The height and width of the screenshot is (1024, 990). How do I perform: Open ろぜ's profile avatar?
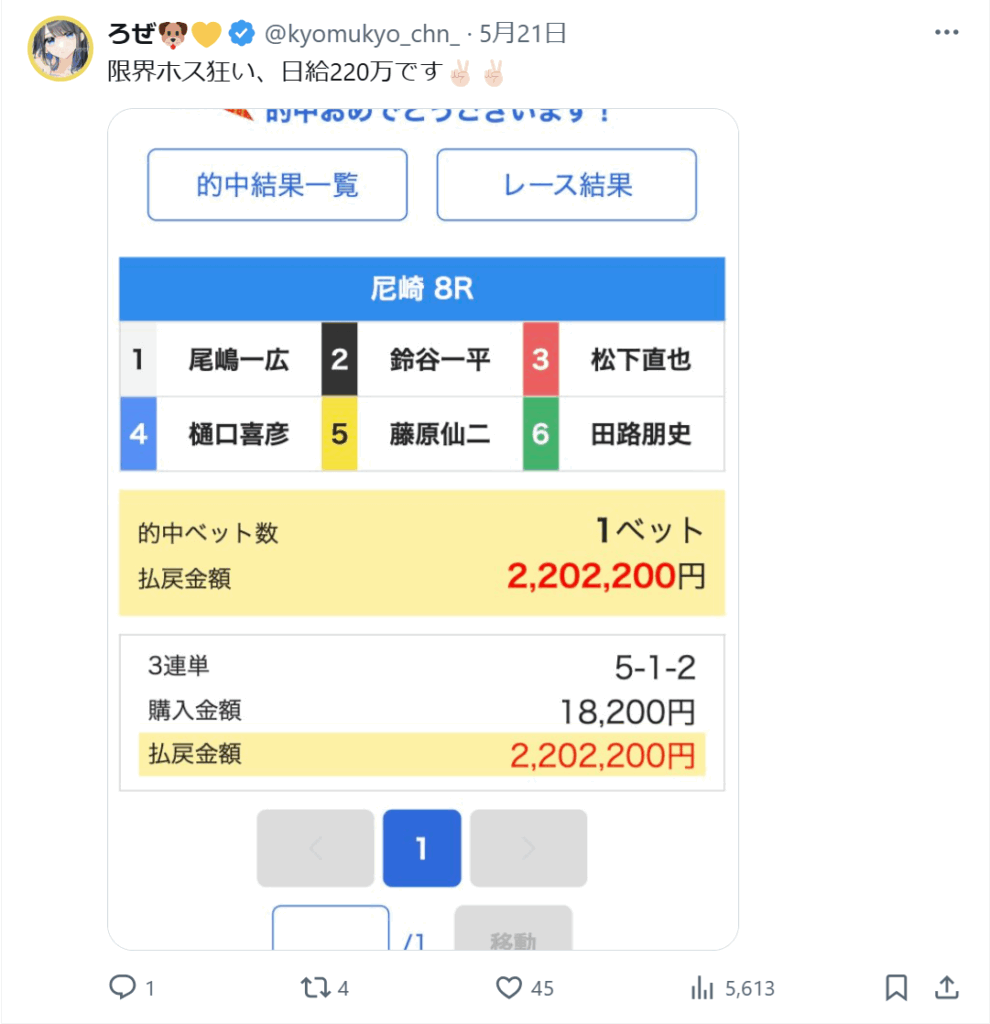pos(61,49)
